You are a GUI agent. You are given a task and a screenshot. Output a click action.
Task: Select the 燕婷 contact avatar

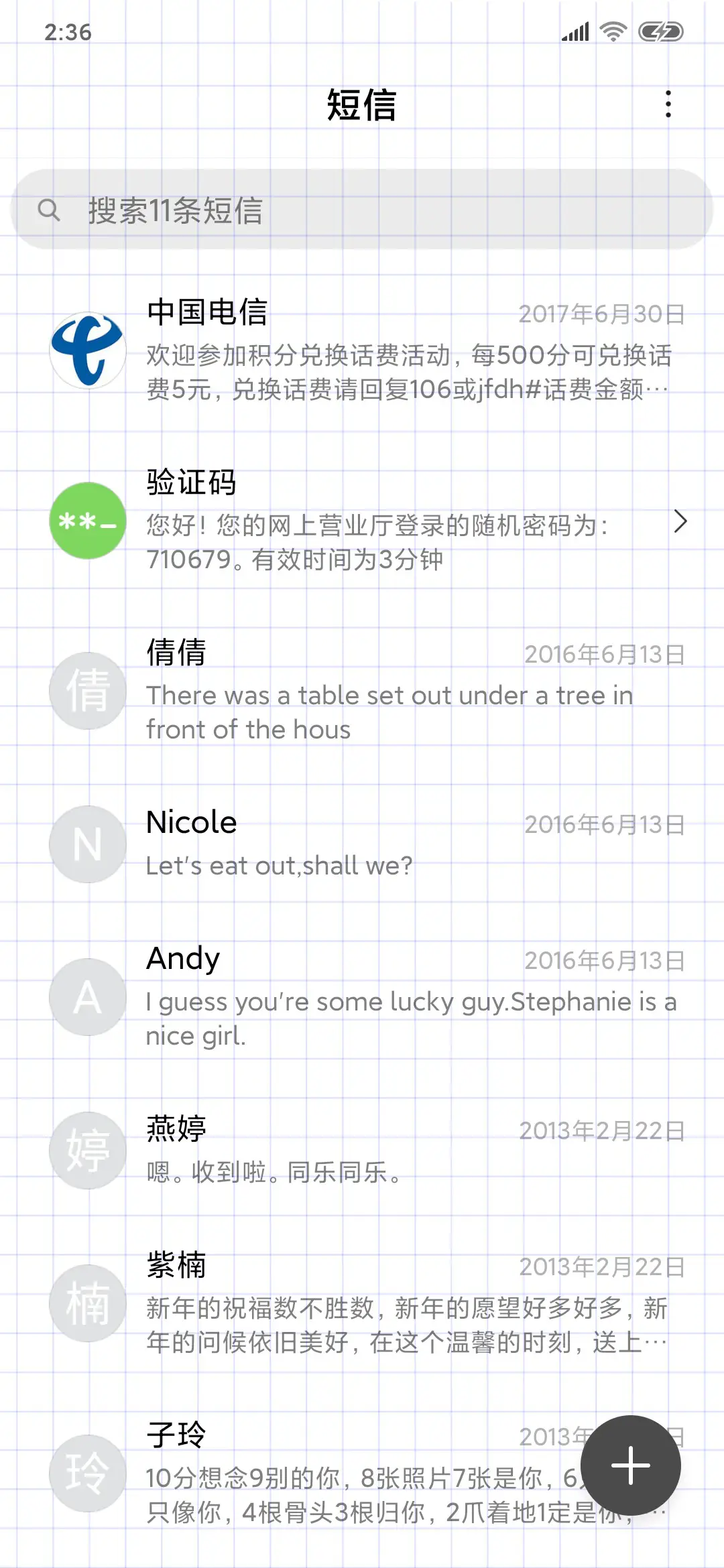[x=87, y=1150]
